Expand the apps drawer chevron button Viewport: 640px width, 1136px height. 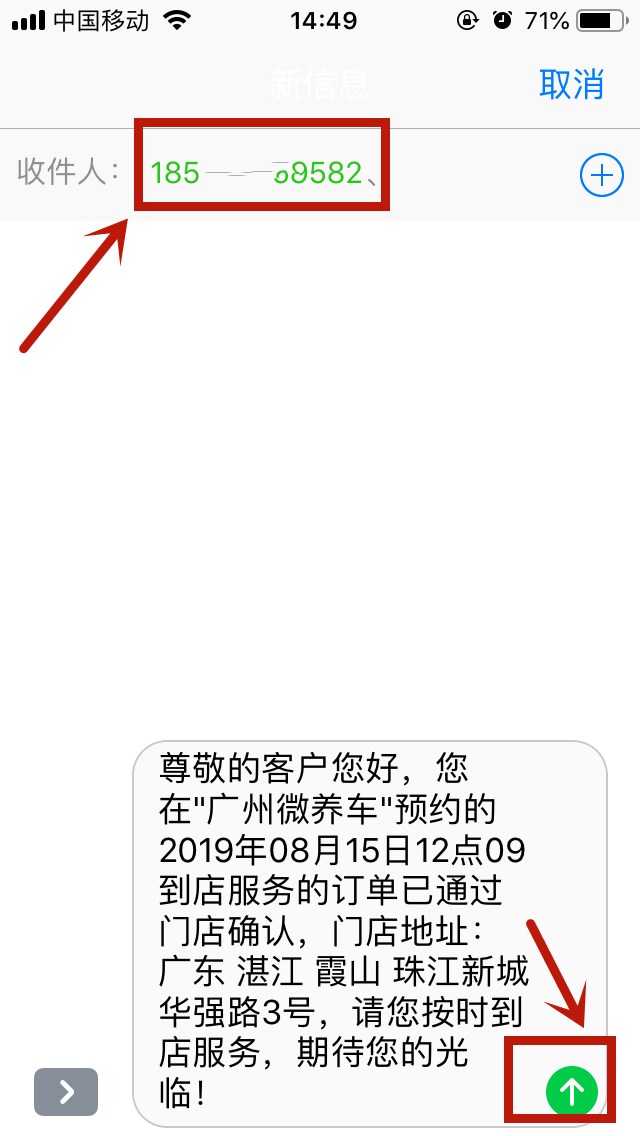[x=66, y=1092]
